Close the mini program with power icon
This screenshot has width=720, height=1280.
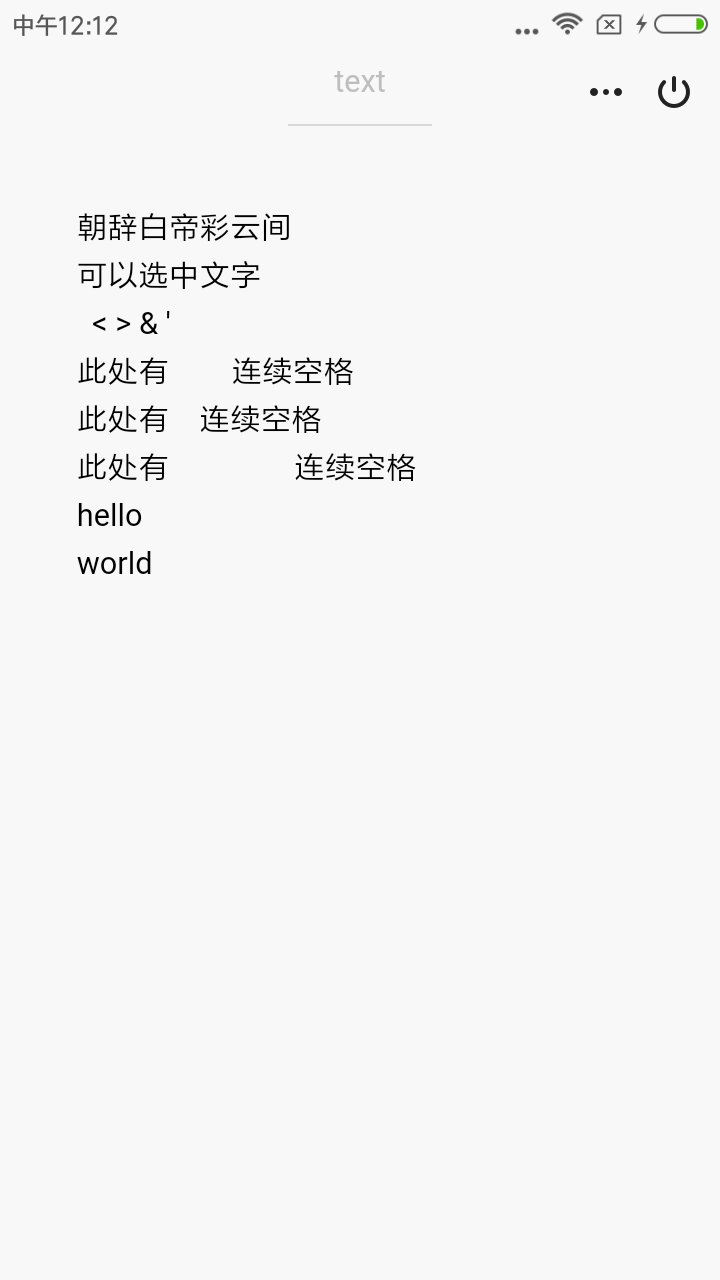point(674,92)
